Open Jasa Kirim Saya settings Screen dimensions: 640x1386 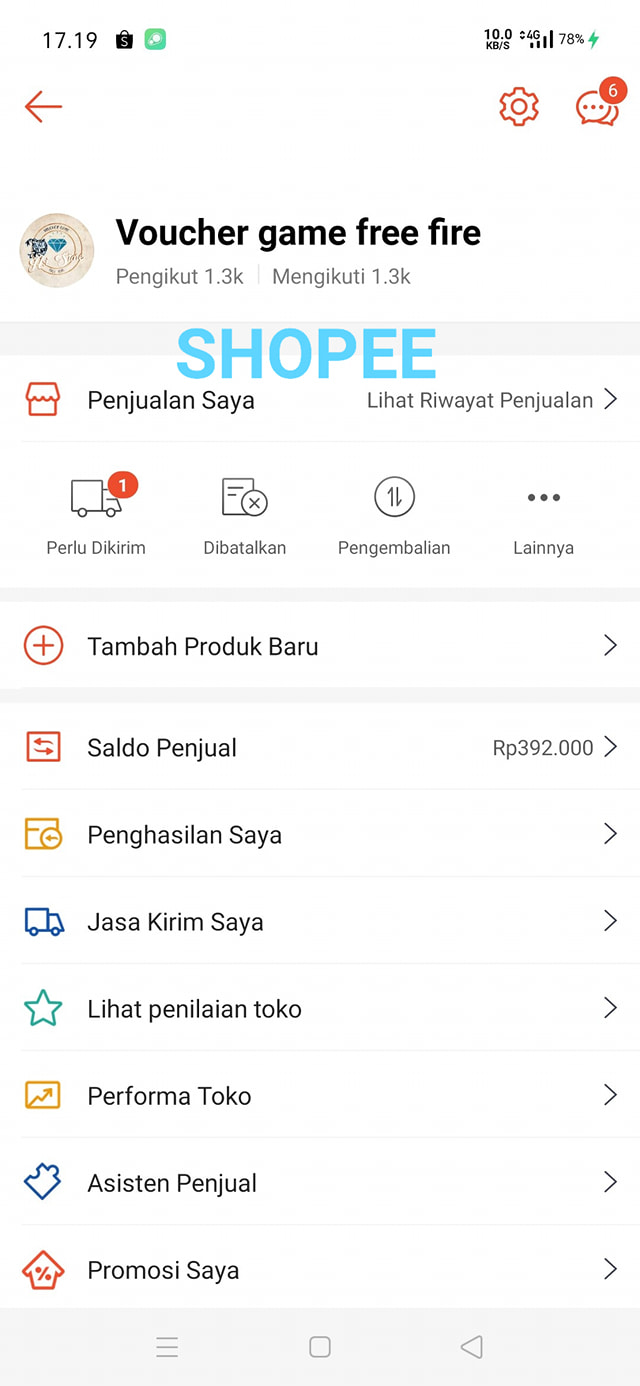point(320,921)
